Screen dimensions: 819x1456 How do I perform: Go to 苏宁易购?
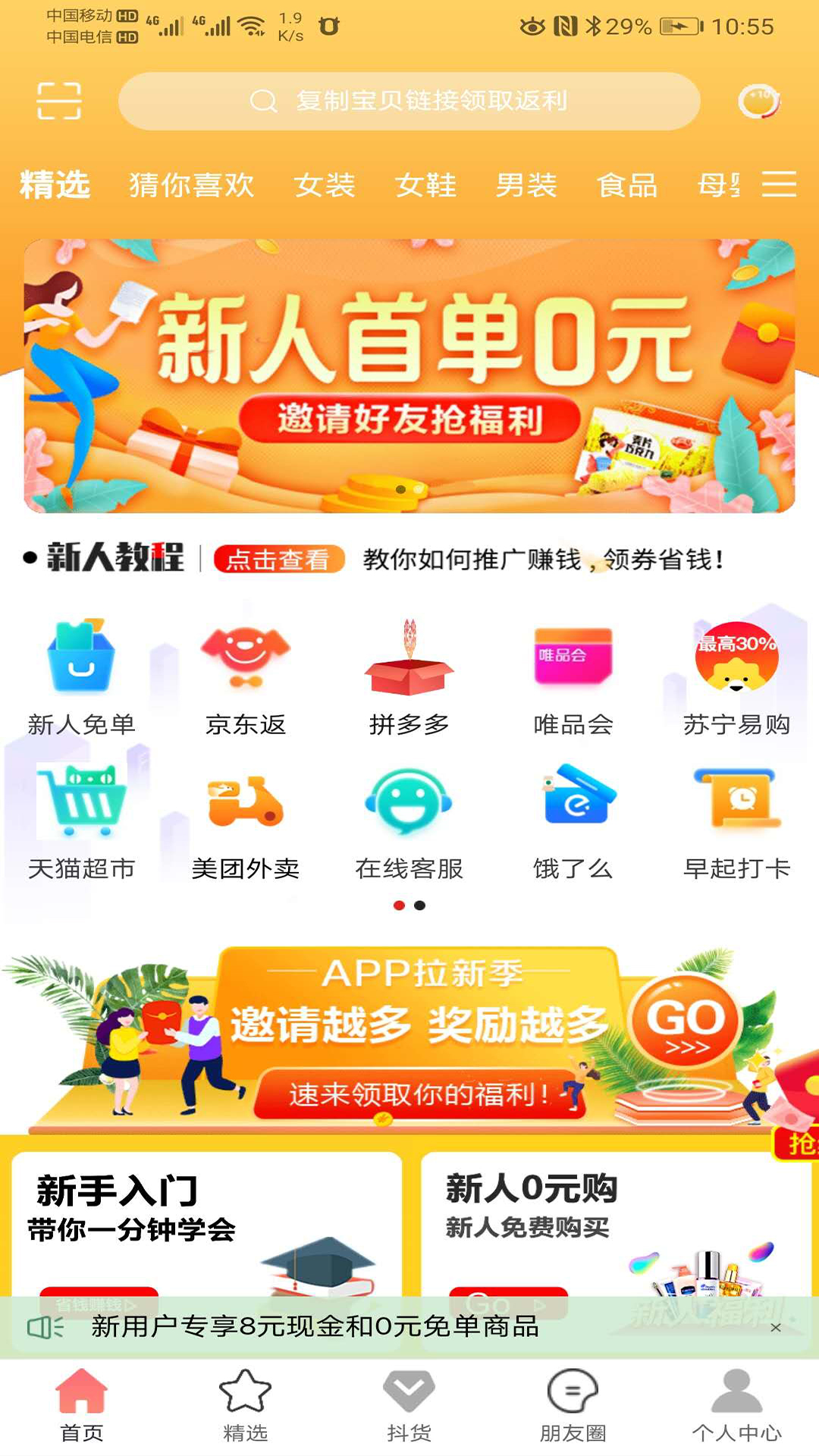coord(736,676)
